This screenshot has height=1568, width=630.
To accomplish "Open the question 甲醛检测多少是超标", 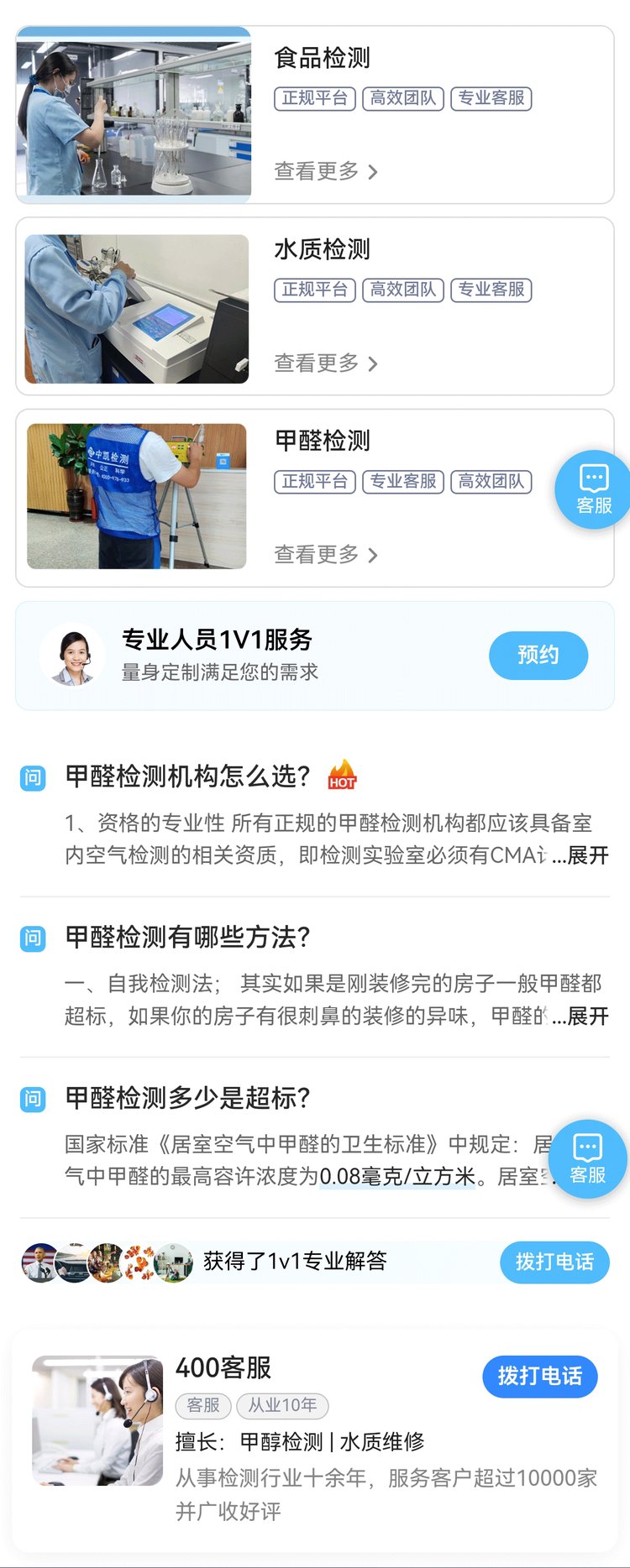I will 188,1097.
